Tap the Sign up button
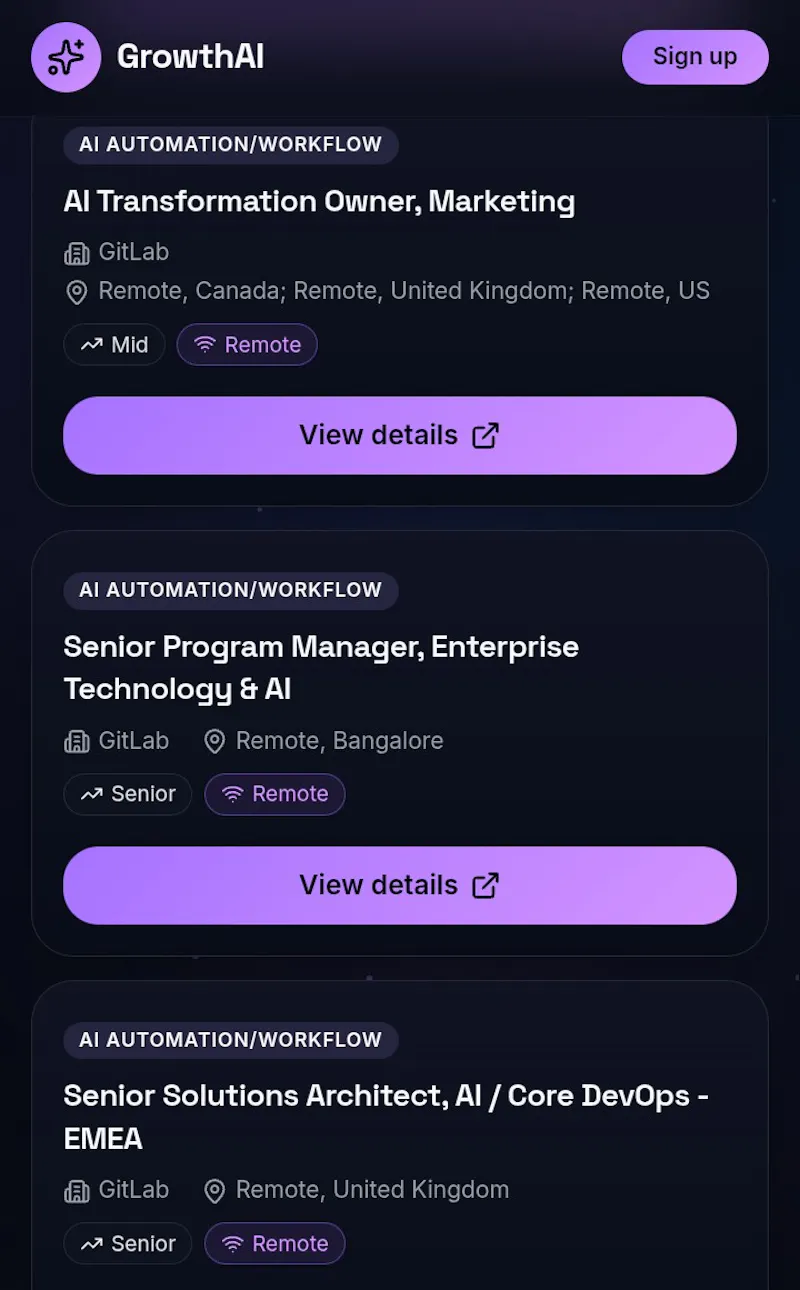800x1290 pixels. pyautogui.click(x=695, y=57)
